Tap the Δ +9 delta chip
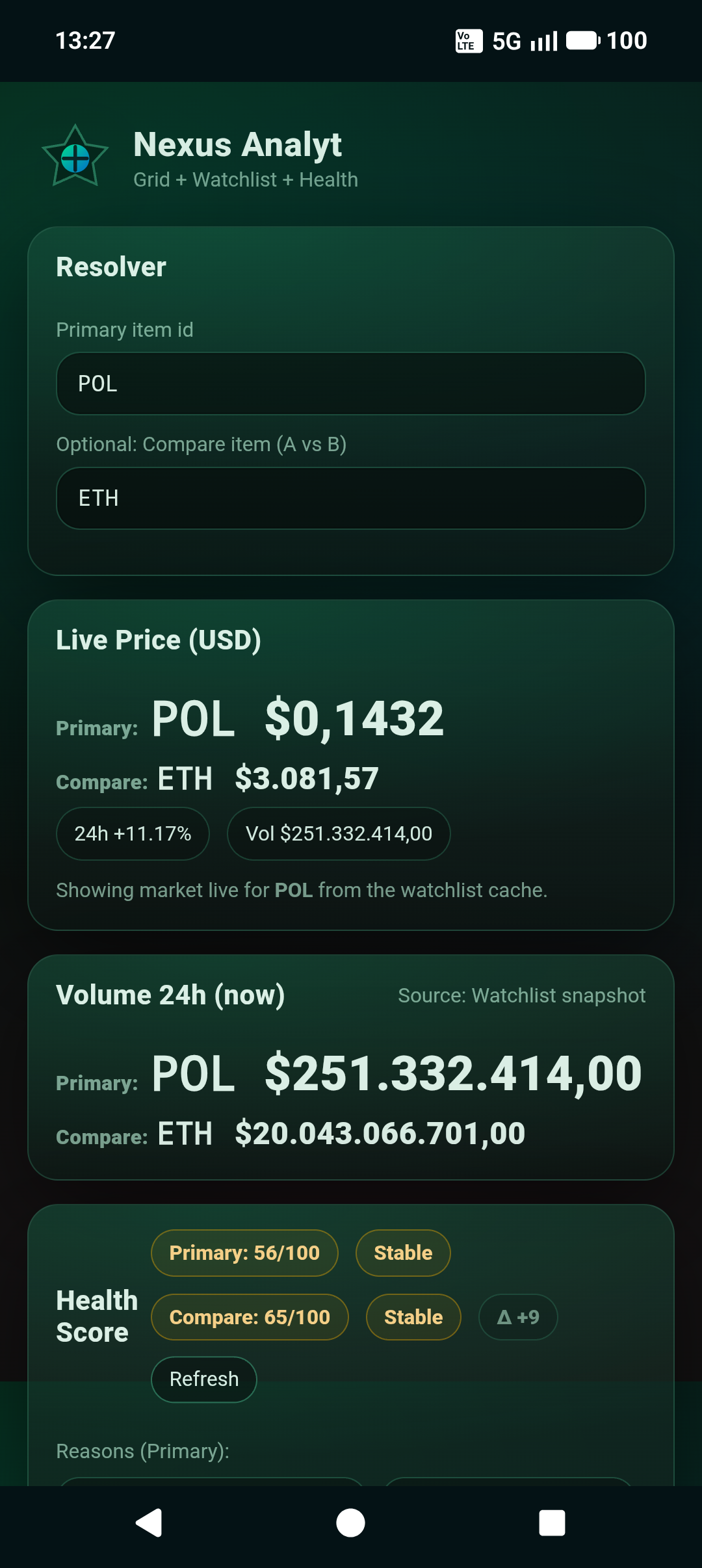The width and height of the screenshot is (702, 1568). point(518,1316)
